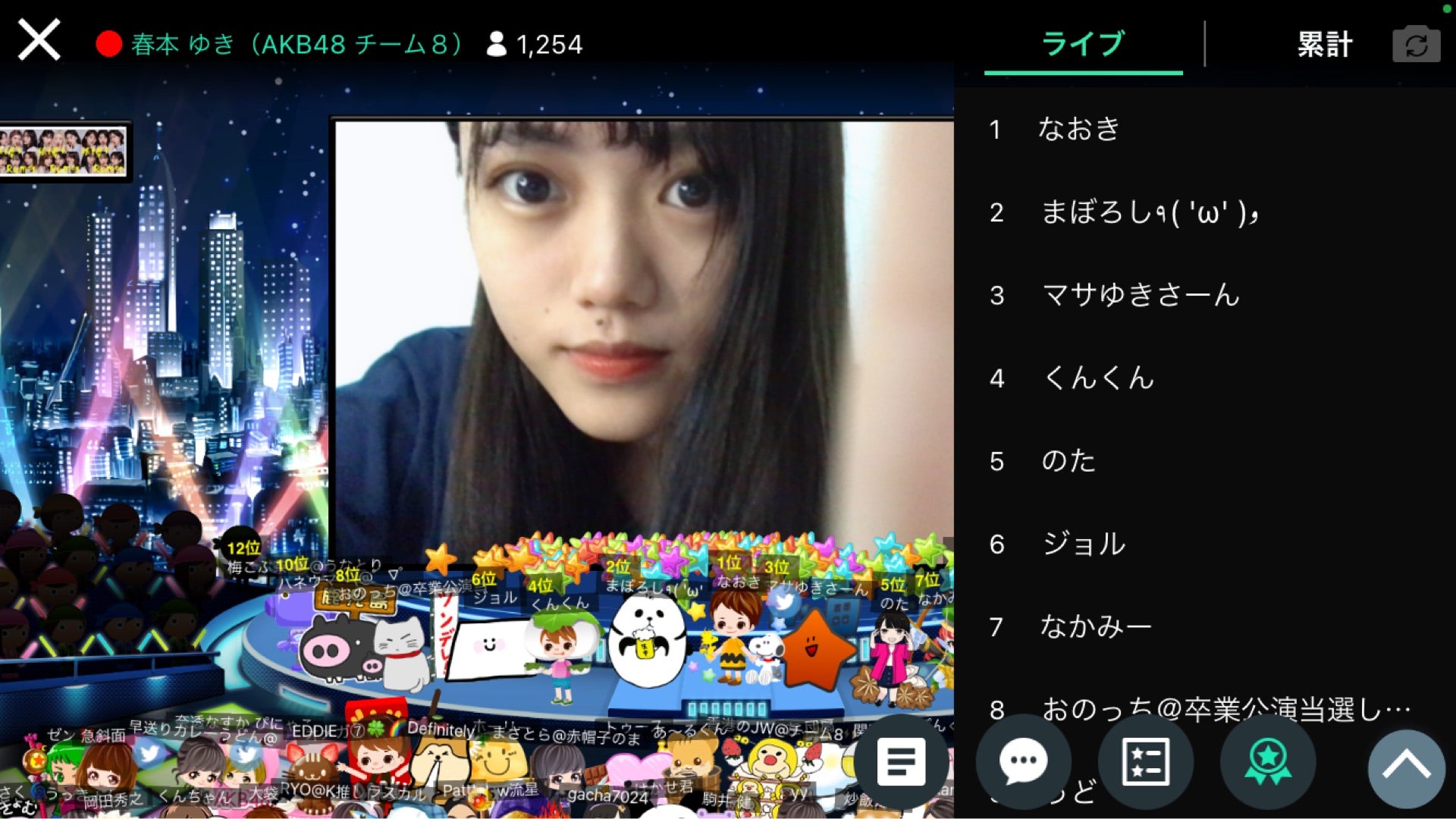Tap the green ranking medal icon
Screen dimensions: 1456x819
coord(1267,761)
